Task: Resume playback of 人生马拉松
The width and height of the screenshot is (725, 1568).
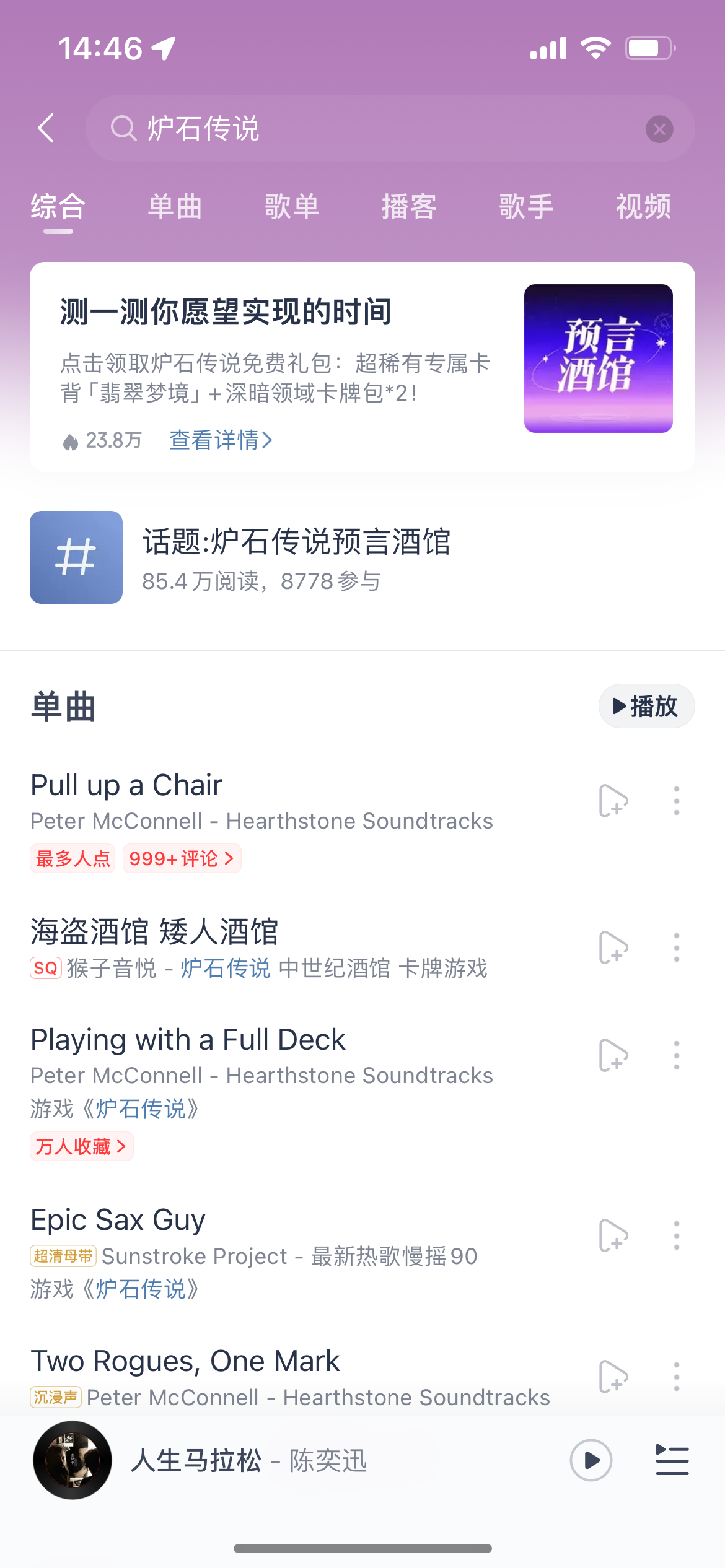Action: pyautogui.click(x=591, y=1460)
